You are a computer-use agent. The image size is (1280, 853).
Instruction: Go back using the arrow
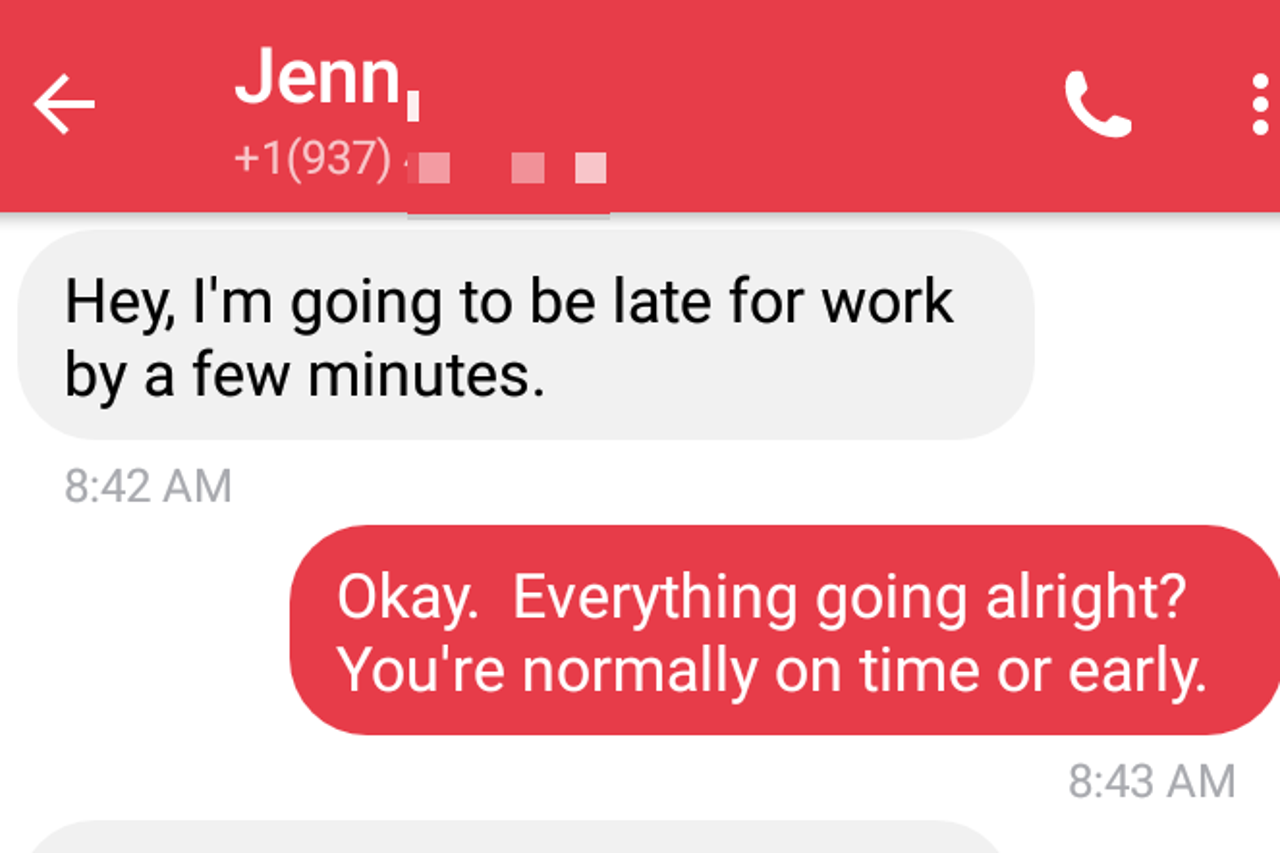coord(64,104)
